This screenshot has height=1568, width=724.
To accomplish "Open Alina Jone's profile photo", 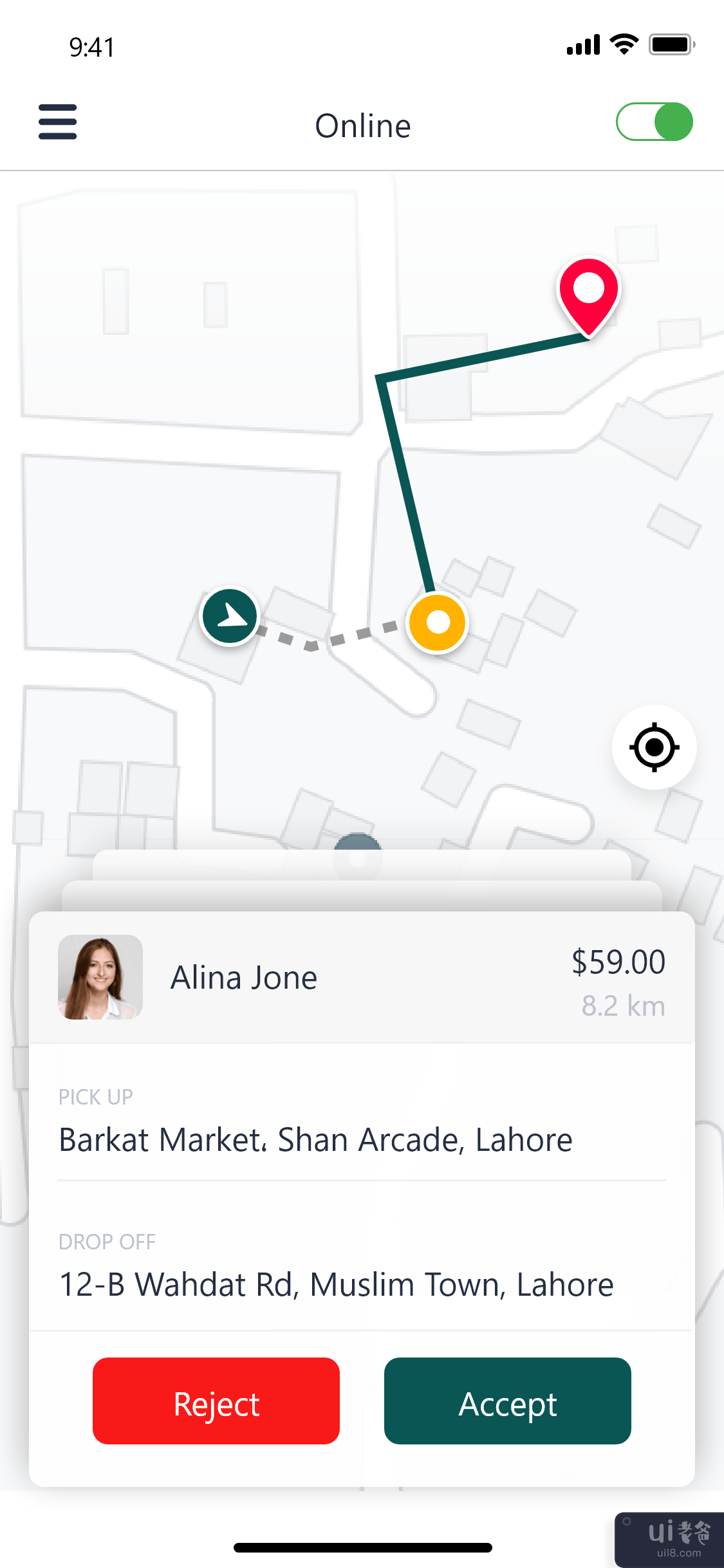I will pos(100,977).
